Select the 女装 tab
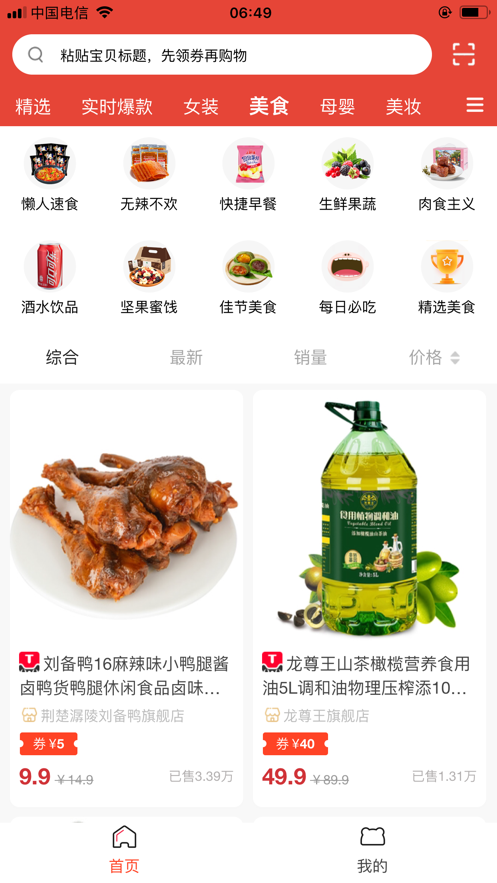 pos(201,106)
